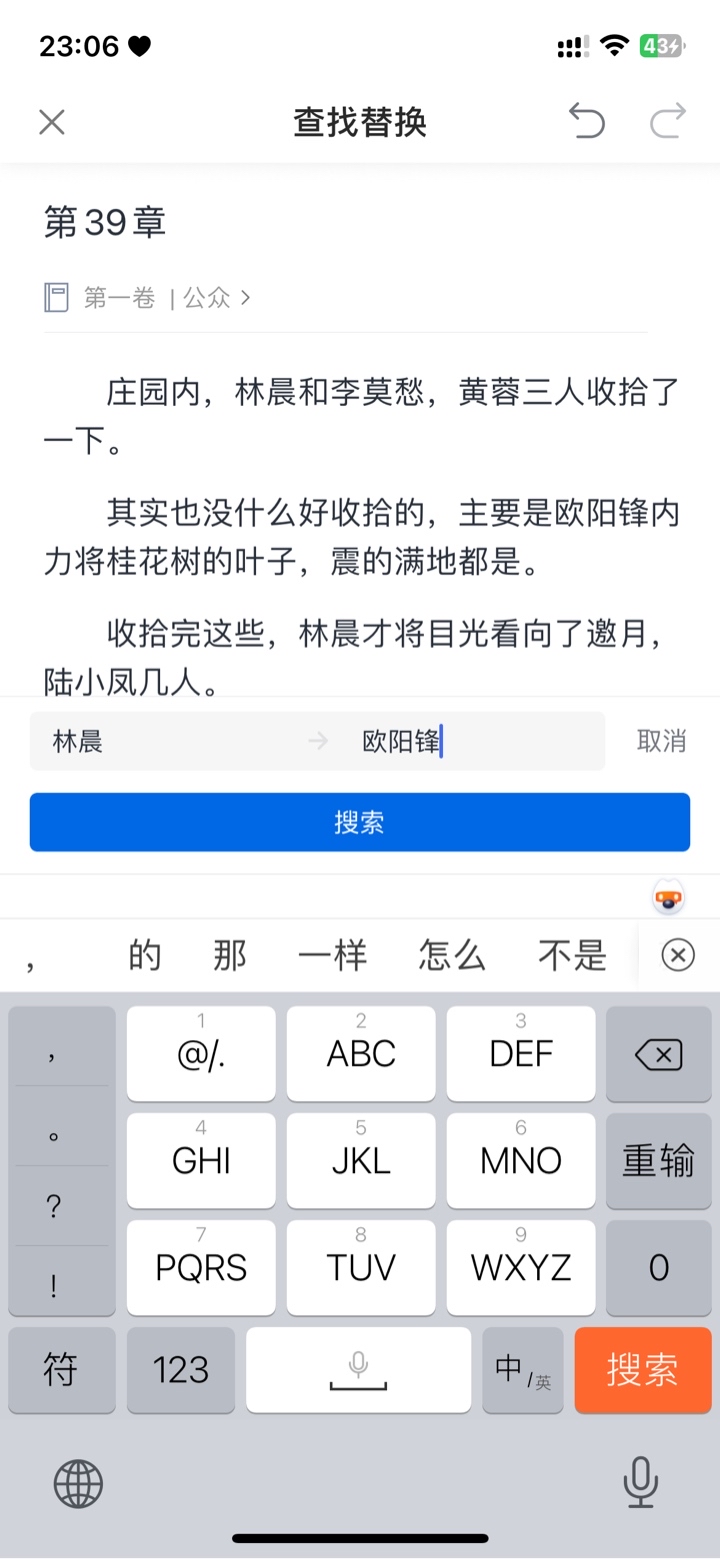720x1559 pixels.
Task: Start dictation with the microphone icon
Action: (x=640, y=1483)
